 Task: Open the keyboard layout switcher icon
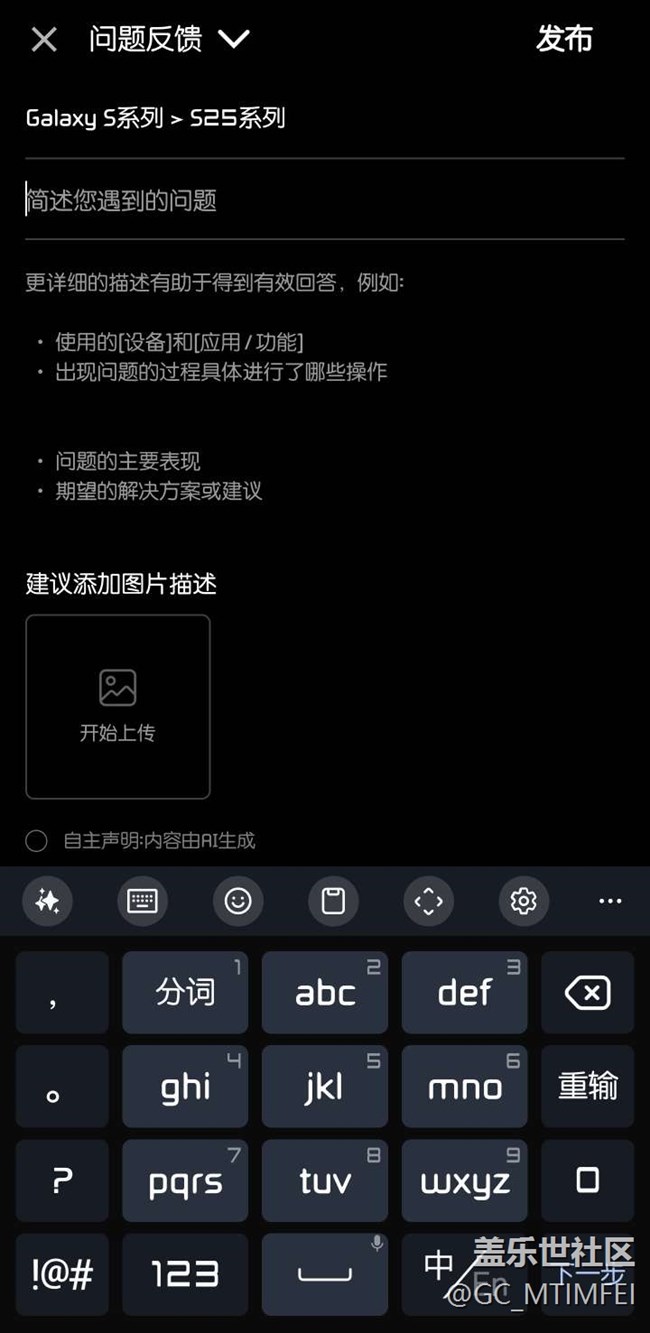[142, 901]
